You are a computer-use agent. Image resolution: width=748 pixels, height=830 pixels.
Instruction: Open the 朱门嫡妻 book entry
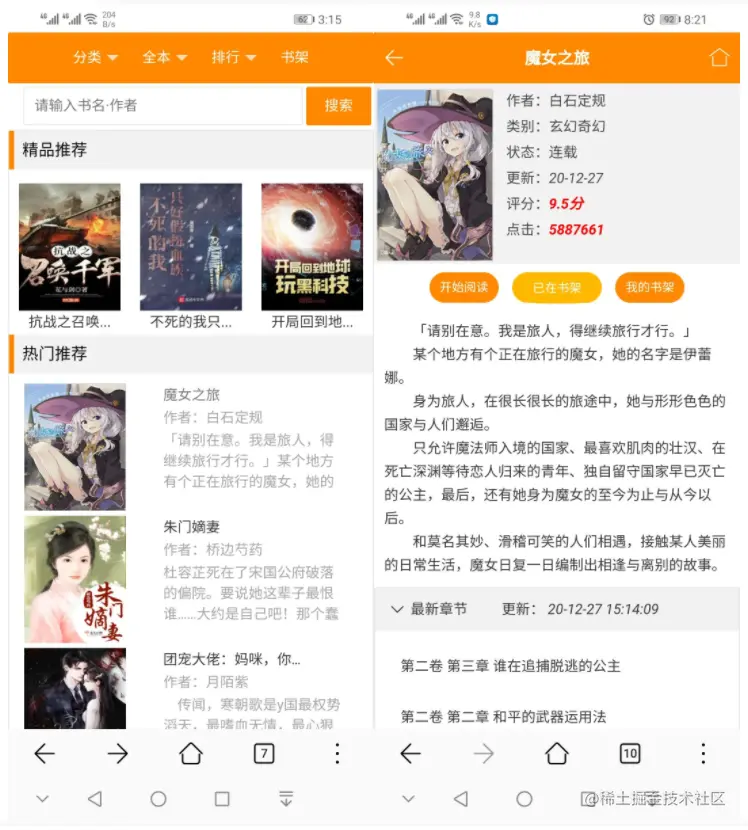(191, 526)
